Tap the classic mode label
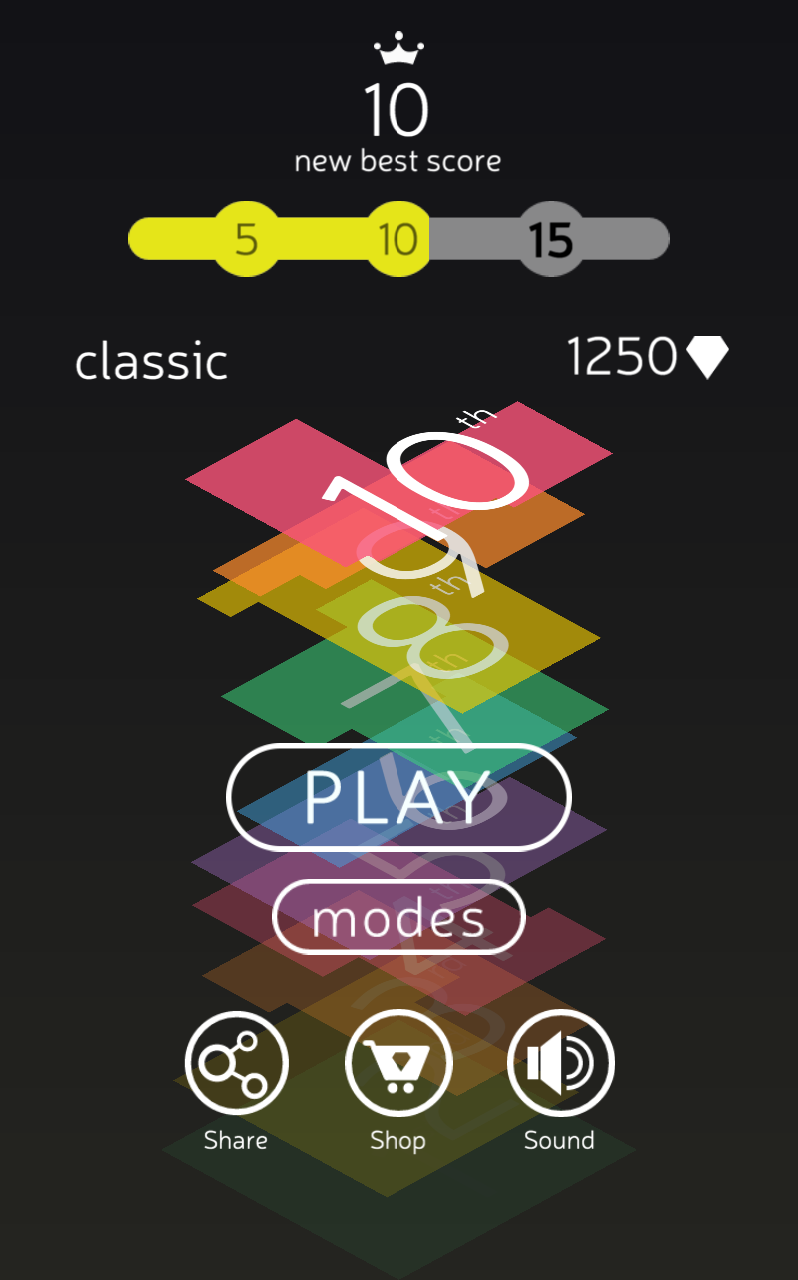 150,360
